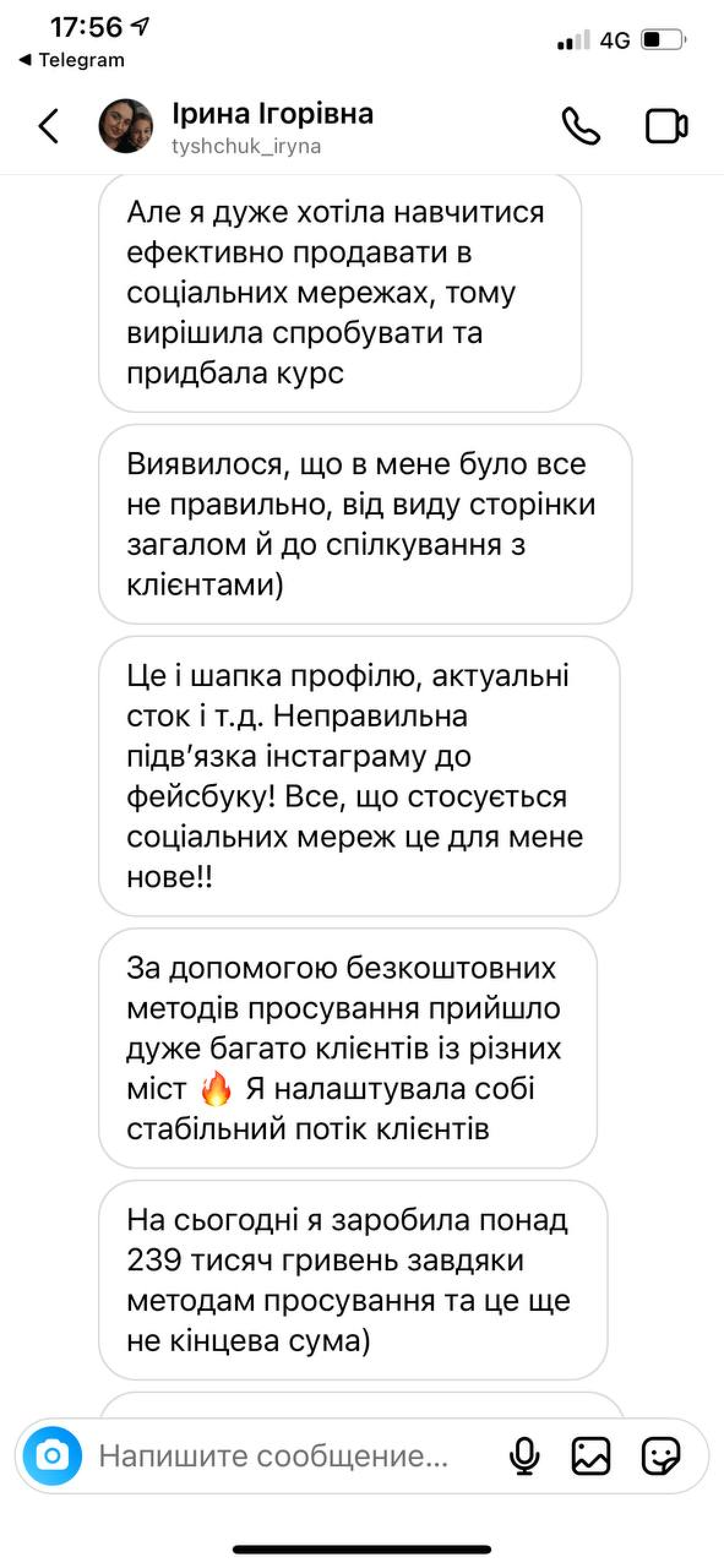The width and height of the screenshot is (724, 1568).
Task: Attach a photo from the gallery
Action: (590, 1456)
